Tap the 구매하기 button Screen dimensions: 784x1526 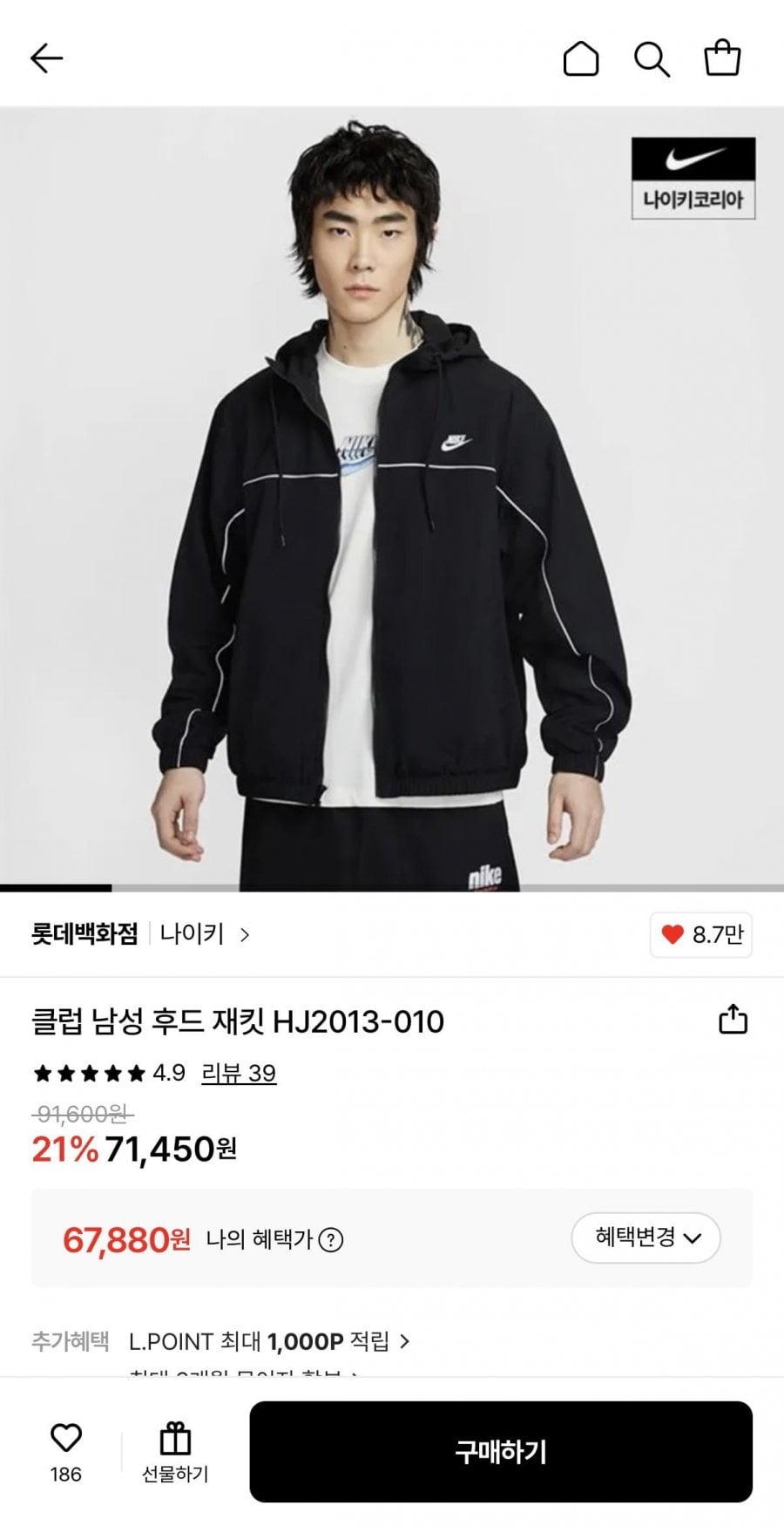point(501,1452)
